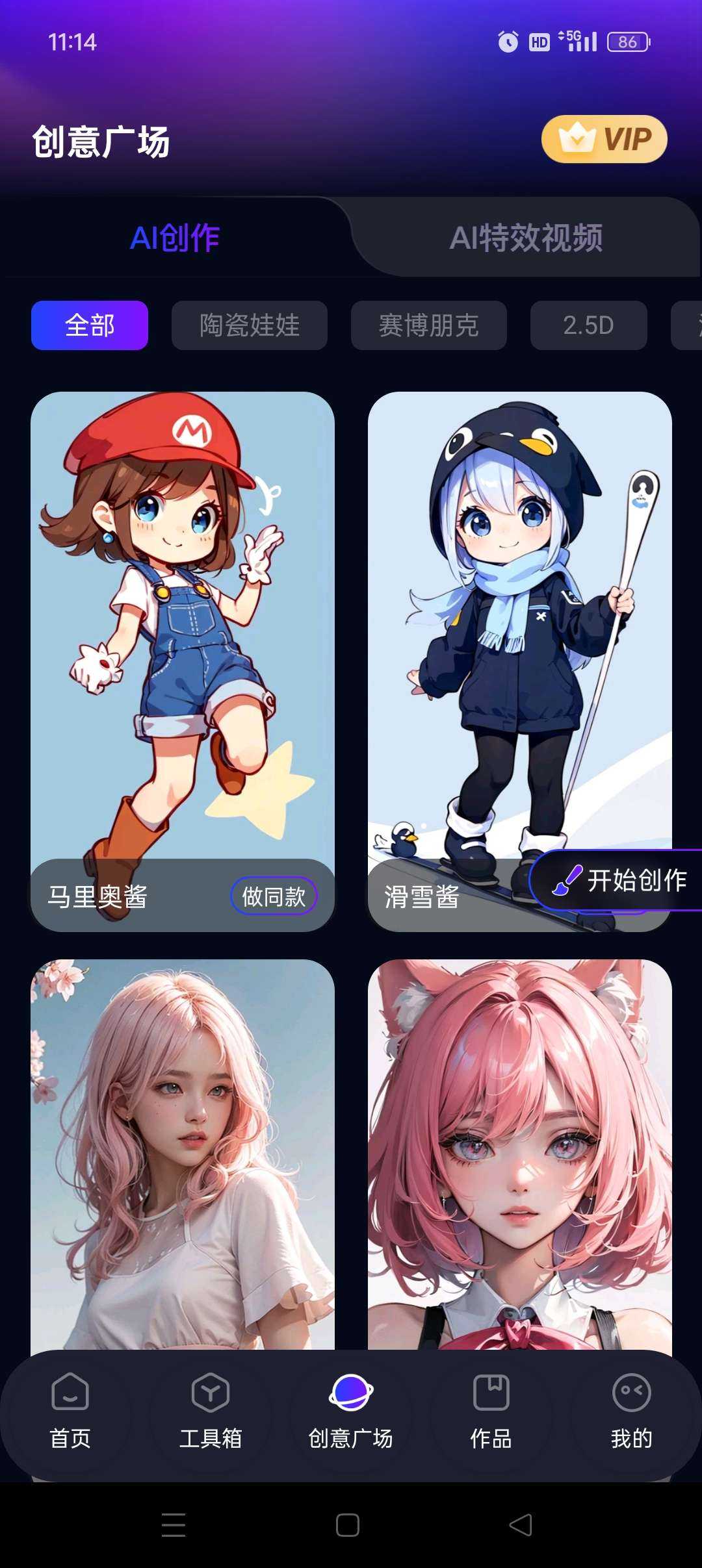The width and height of the screenshot is (702, 1568).
Task: Select the 全部 filter chip
Action: 89,325
